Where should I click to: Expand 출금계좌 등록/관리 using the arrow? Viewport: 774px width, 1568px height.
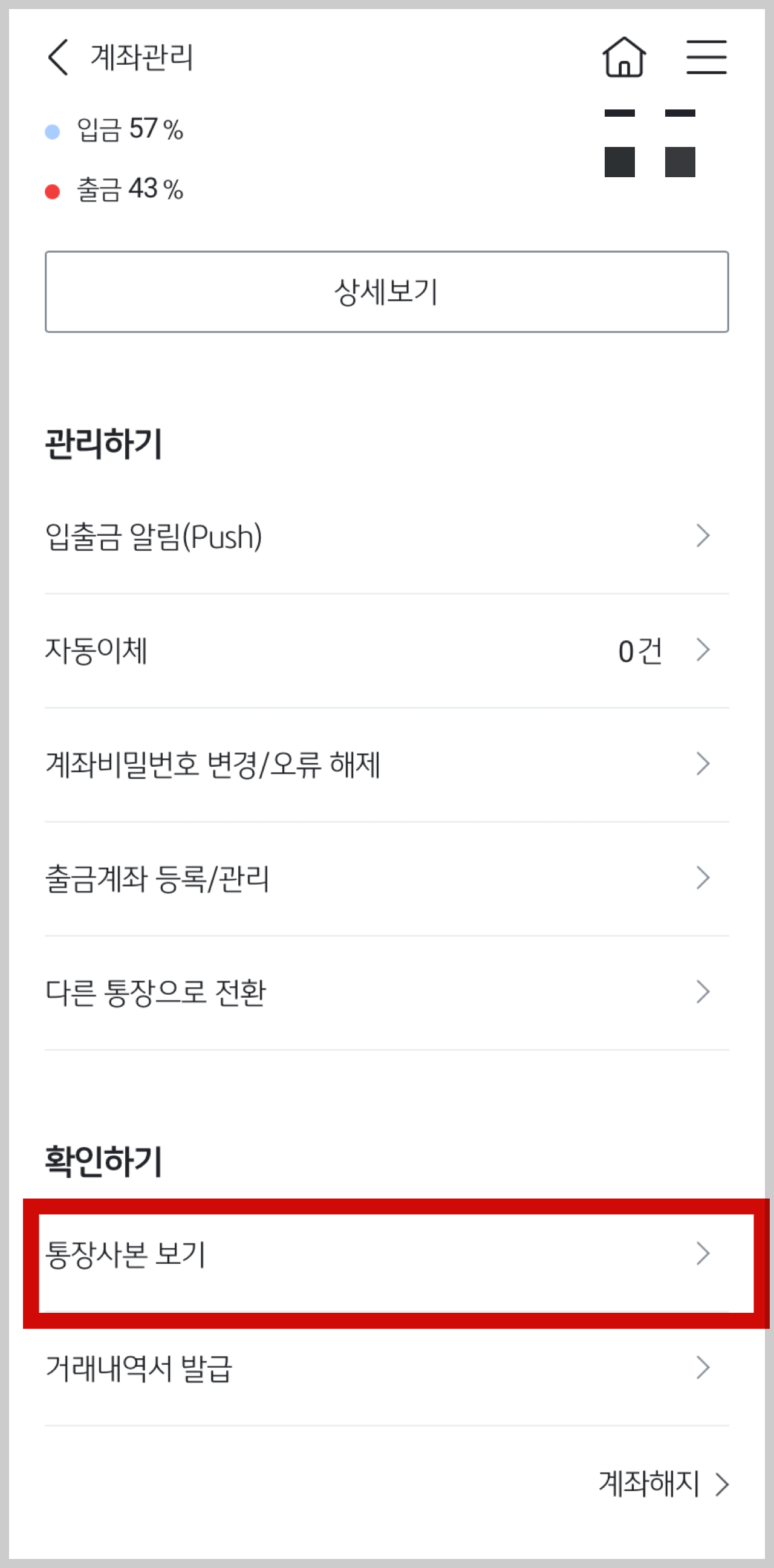tap(704, 877)
